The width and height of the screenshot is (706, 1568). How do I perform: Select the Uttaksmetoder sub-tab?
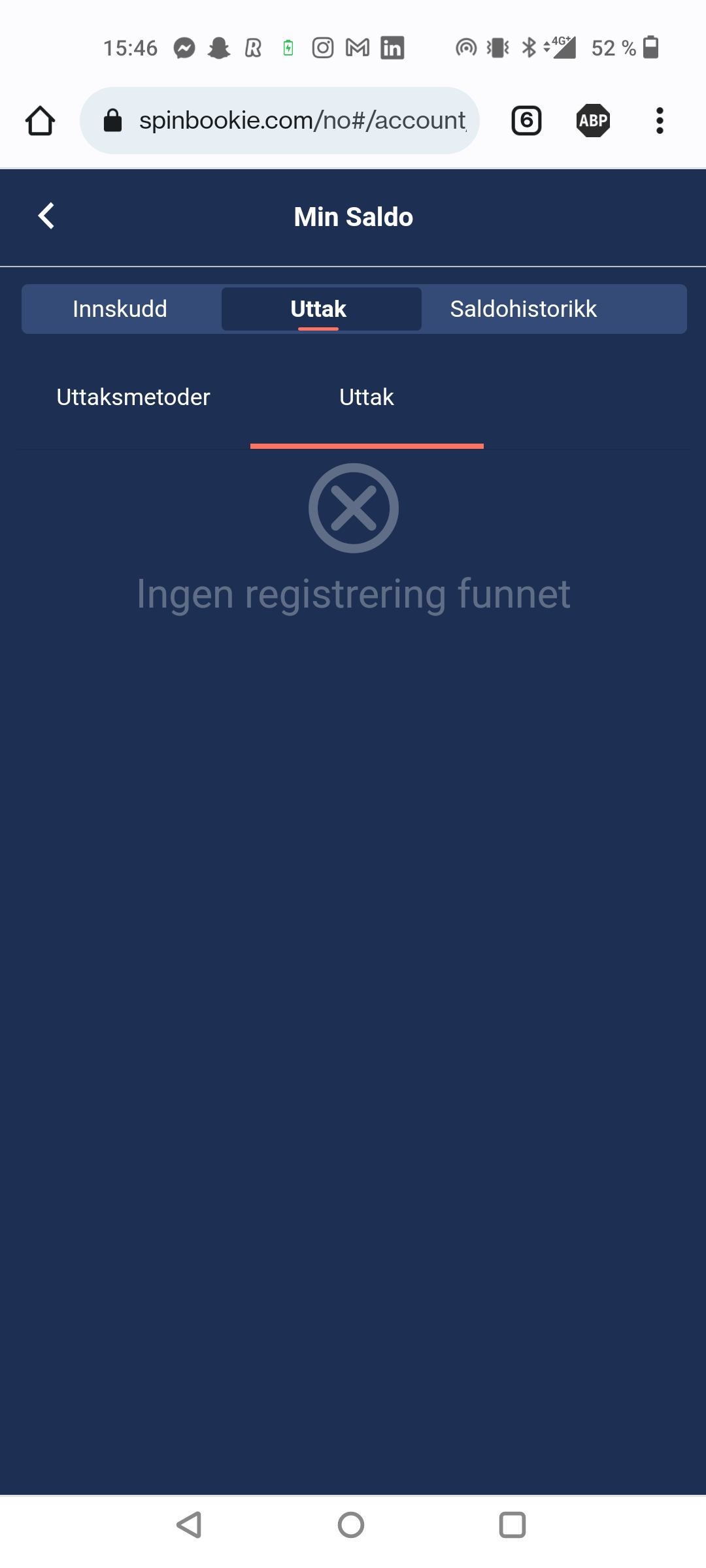133,397
